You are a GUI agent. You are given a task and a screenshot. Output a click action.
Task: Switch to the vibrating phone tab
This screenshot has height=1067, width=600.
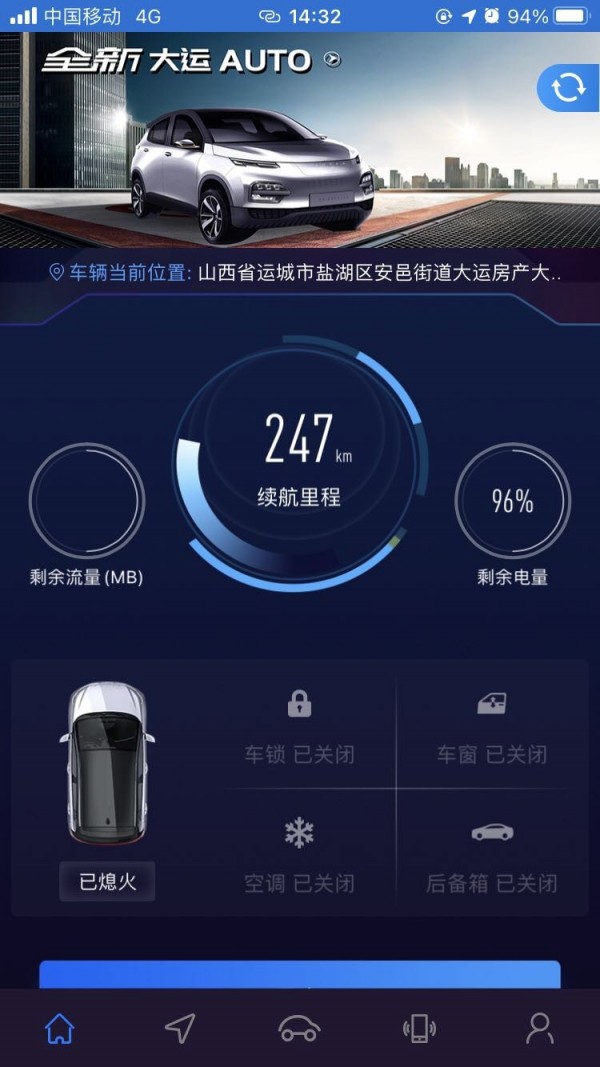click(420, 1028)
